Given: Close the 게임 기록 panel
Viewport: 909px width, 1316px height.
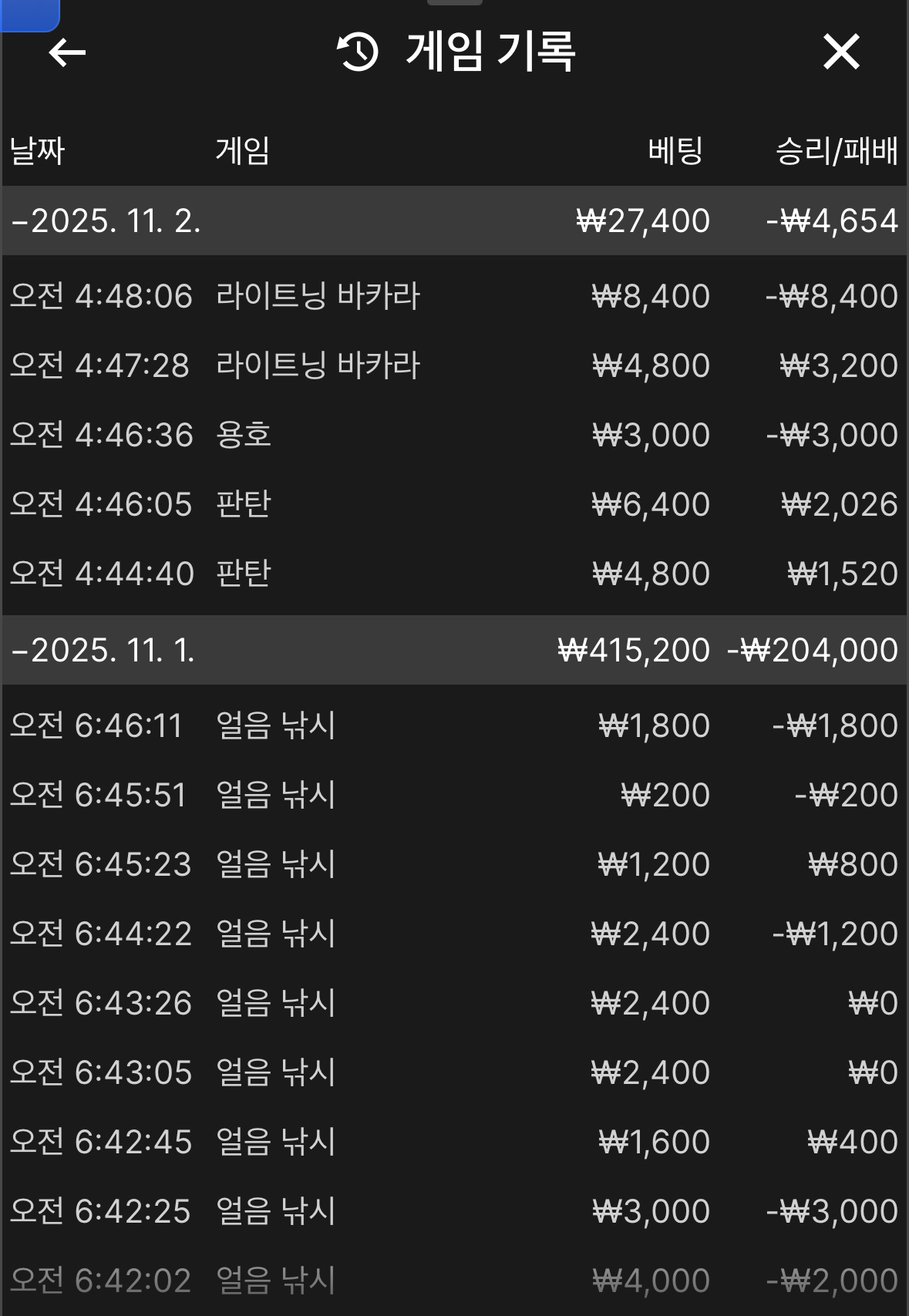Looking at the screenshot, I should pos(840,52).
